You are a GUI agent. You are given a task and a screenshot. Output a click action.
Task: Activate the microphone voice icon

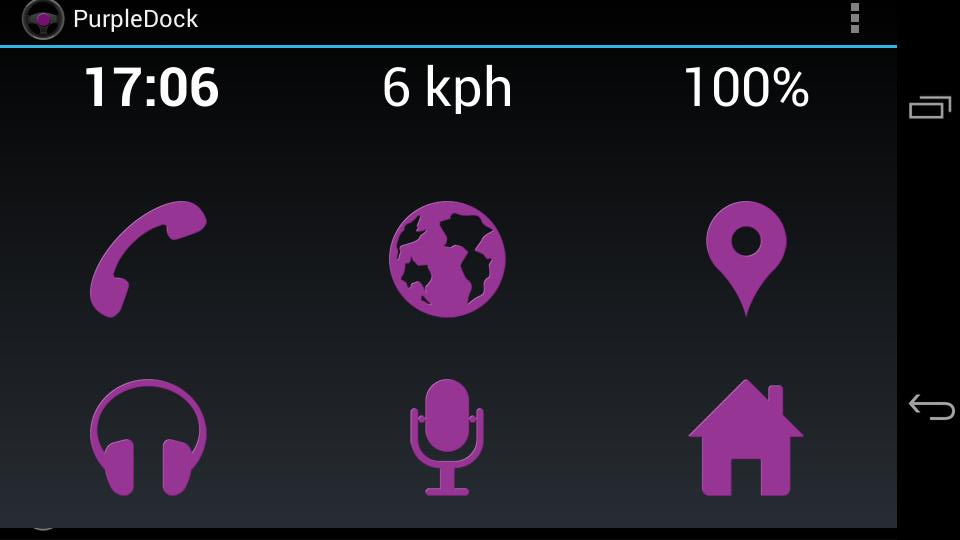coord(447,437)
